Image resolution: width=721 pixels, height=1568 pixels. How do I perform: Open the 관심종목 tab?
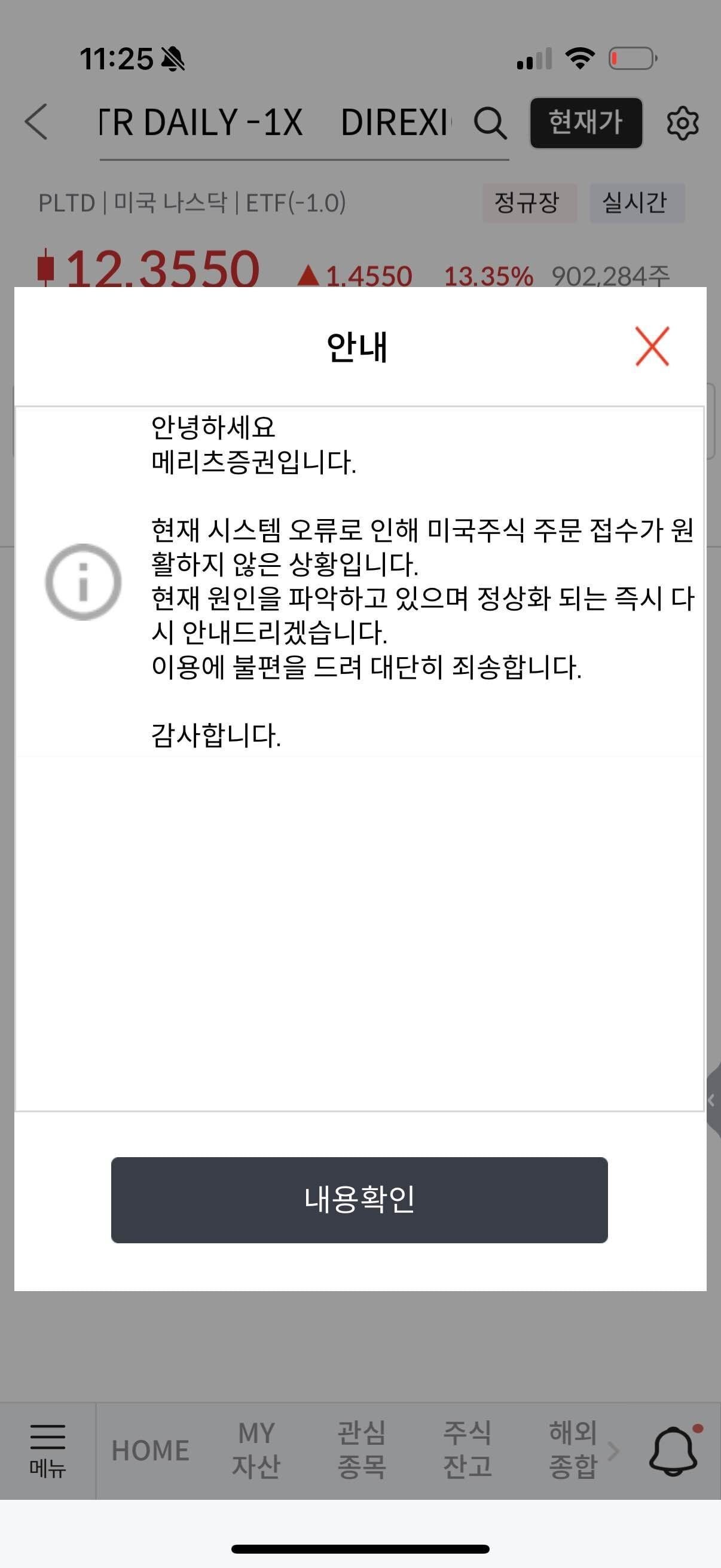coord(362,1451)
